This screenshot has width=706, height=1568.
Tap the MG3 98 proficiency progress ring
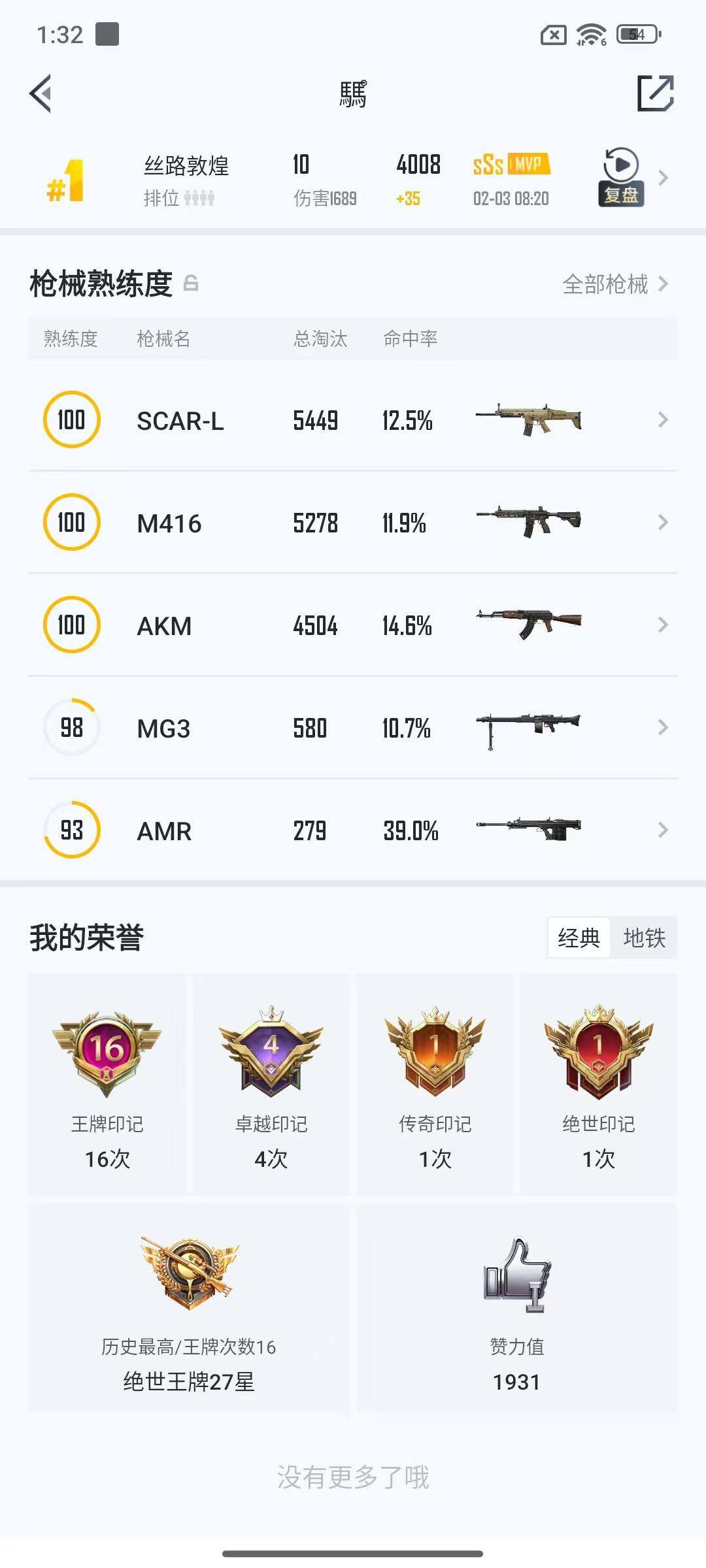coord(71,728)
